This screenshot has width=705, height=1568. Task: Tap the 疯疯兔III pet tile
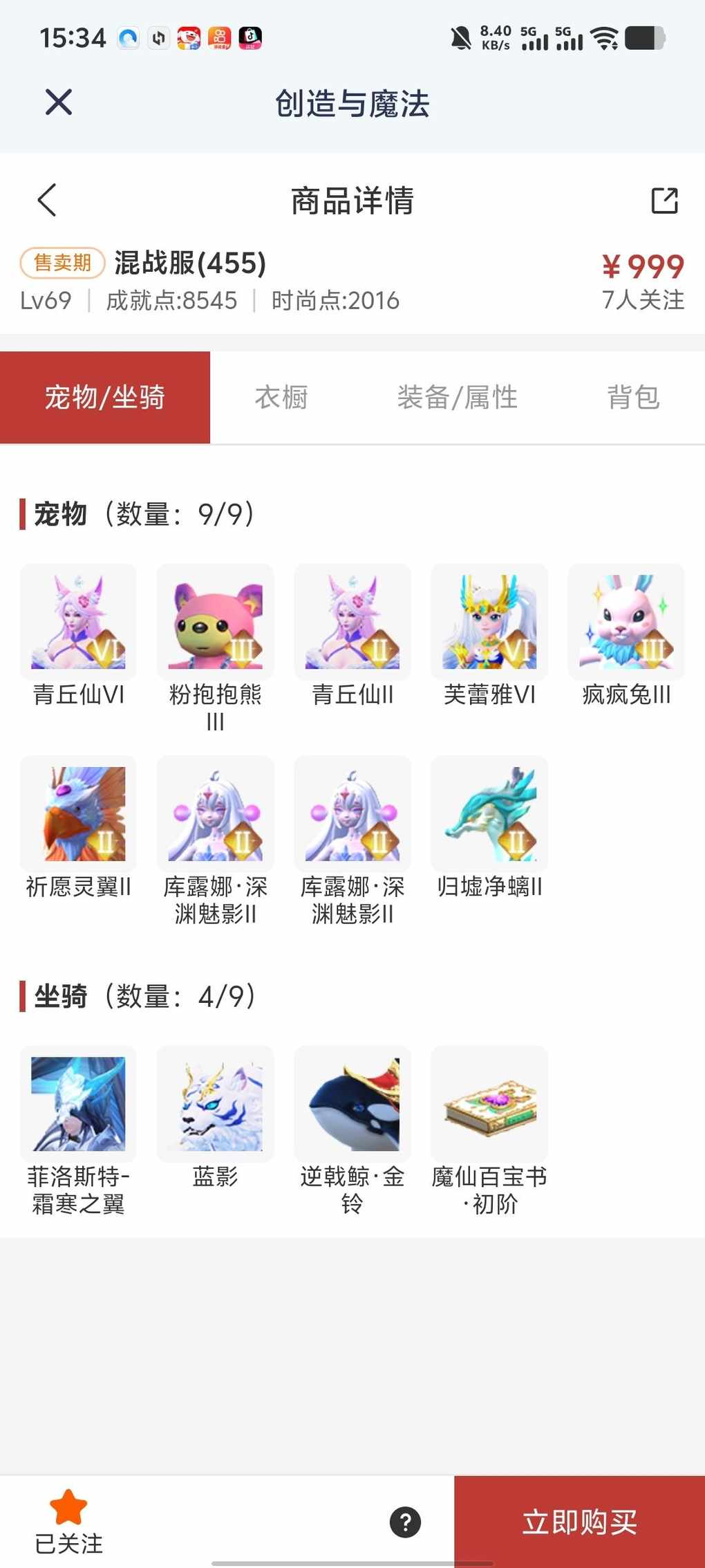[626, 622]
